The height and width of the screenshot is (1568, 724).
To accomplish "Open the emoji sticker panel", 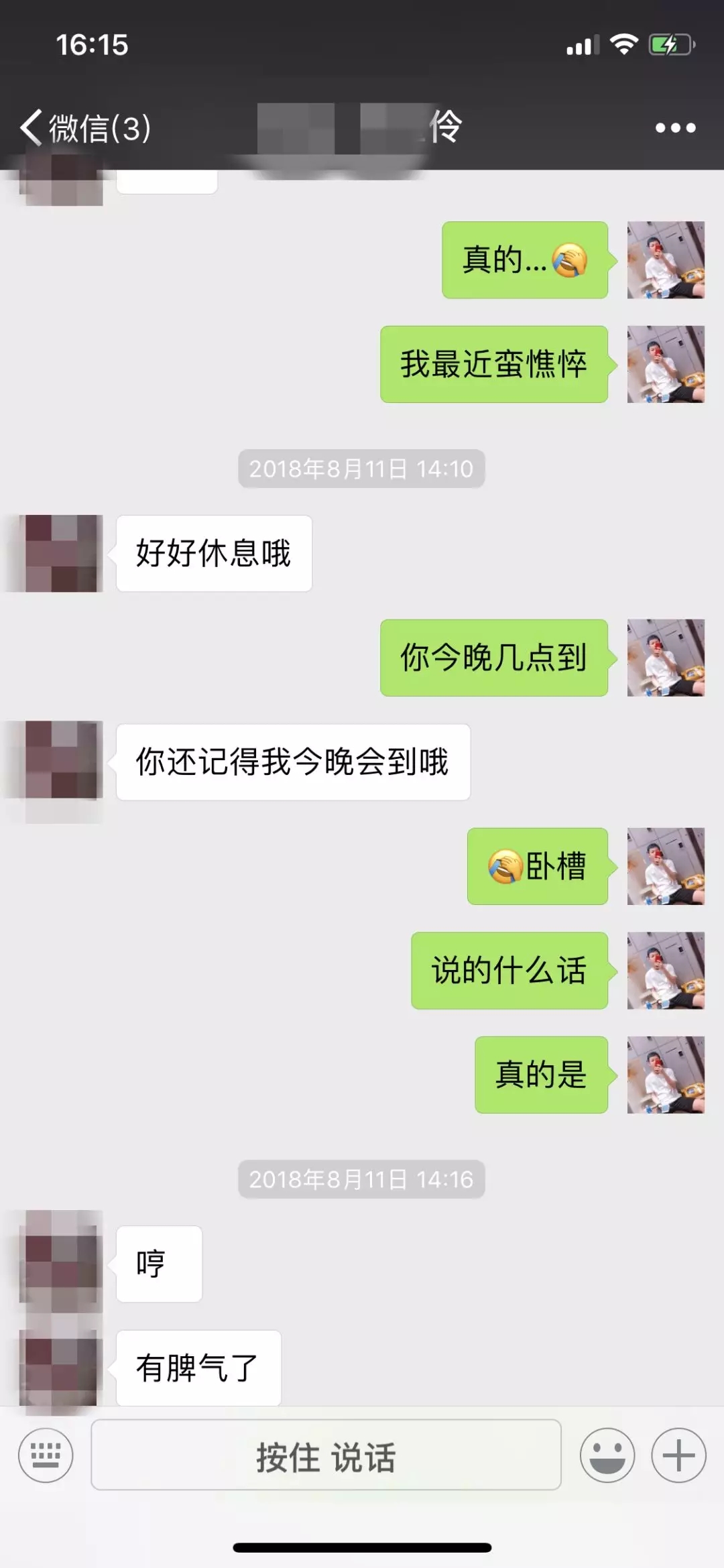I will point(607,1455).
